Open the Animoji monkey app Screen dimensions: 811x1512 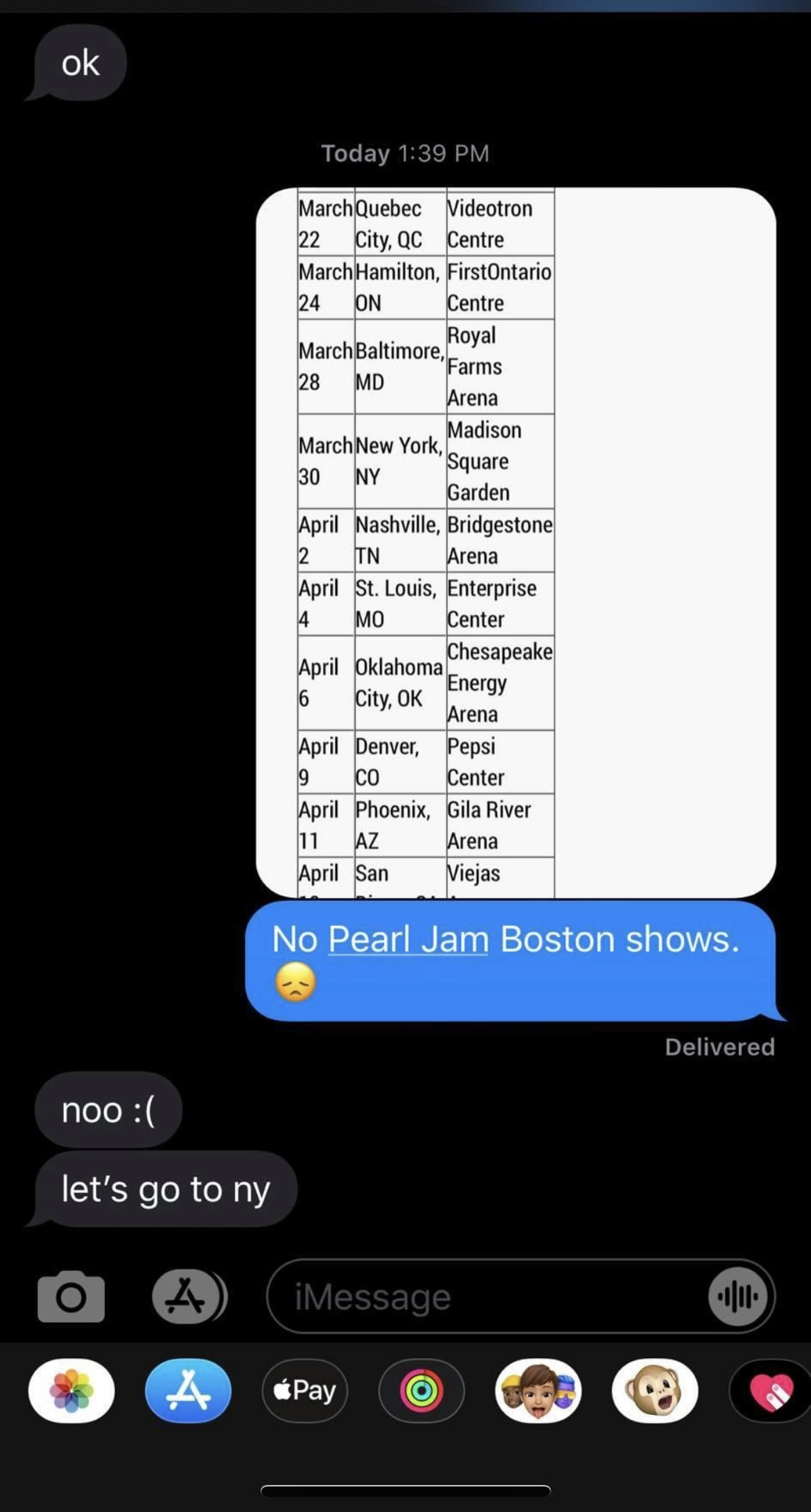(x=655, y=1391)
